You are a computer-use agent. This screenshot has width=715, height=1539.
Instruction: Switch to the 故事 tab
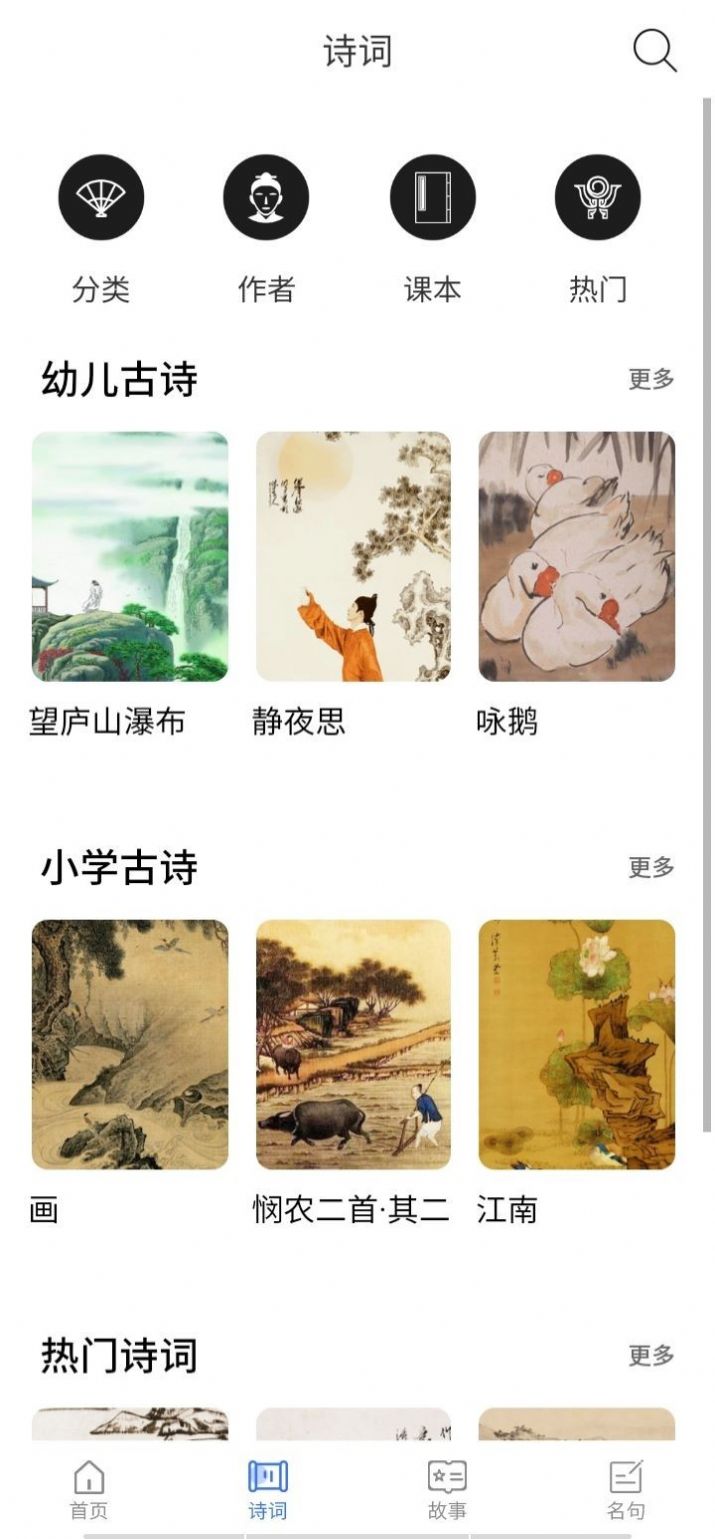(447, 1489)
